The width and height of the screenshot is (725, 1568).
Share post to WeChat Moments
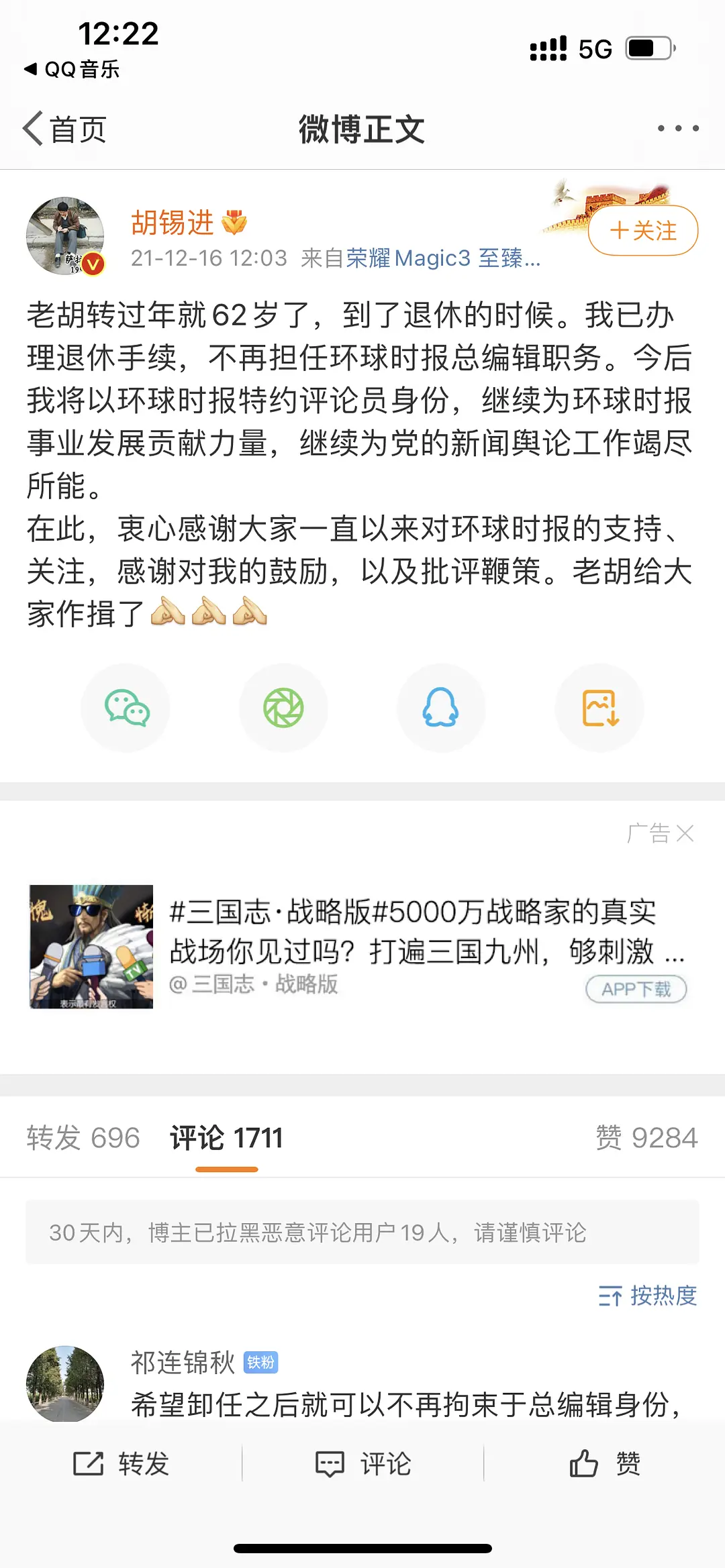[283, 708]
